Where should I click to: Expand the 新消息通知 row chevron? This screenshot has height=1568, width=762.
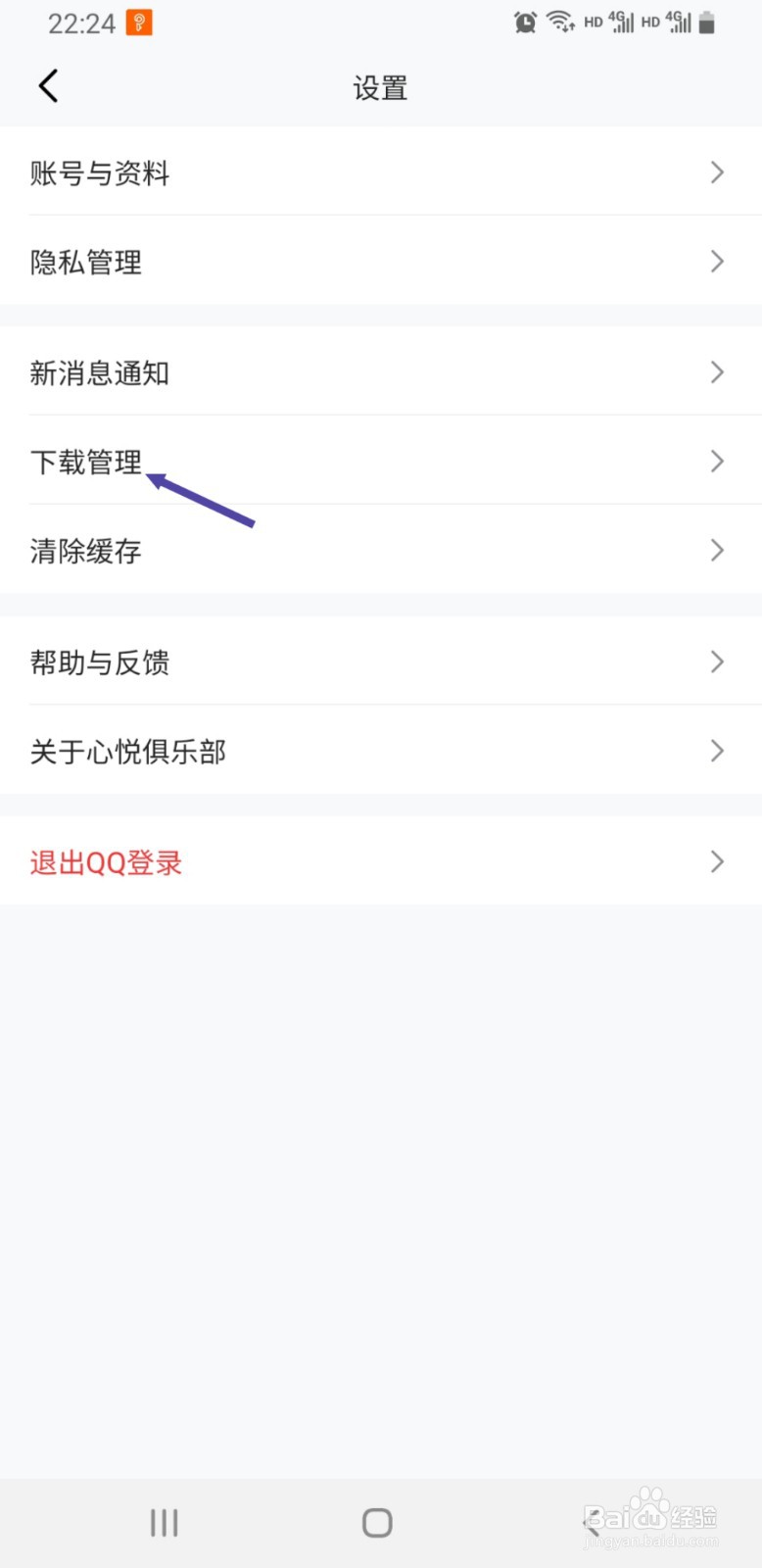point(717,372)
